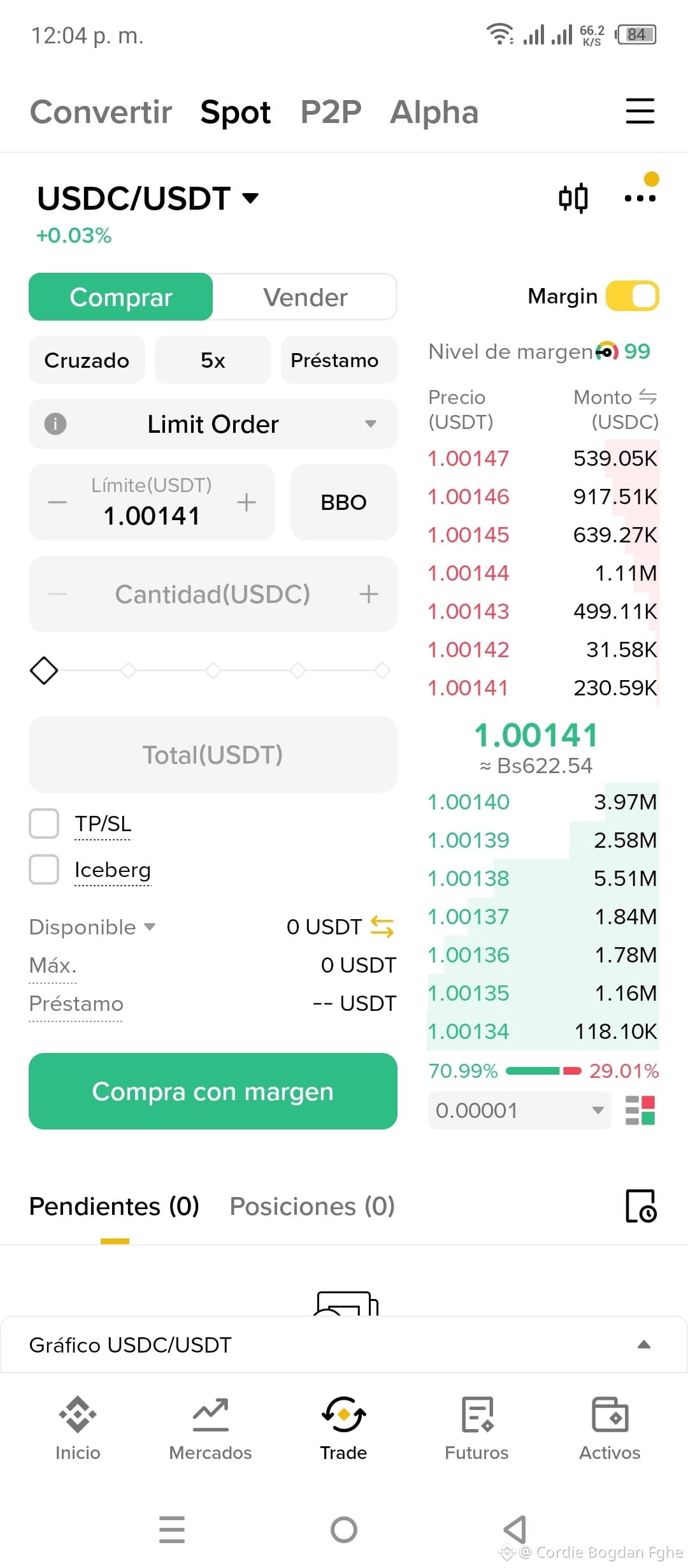Tap the BBO button
Image resolution: width=688 pixels, height=1568 pixels.
pos(343,502)
